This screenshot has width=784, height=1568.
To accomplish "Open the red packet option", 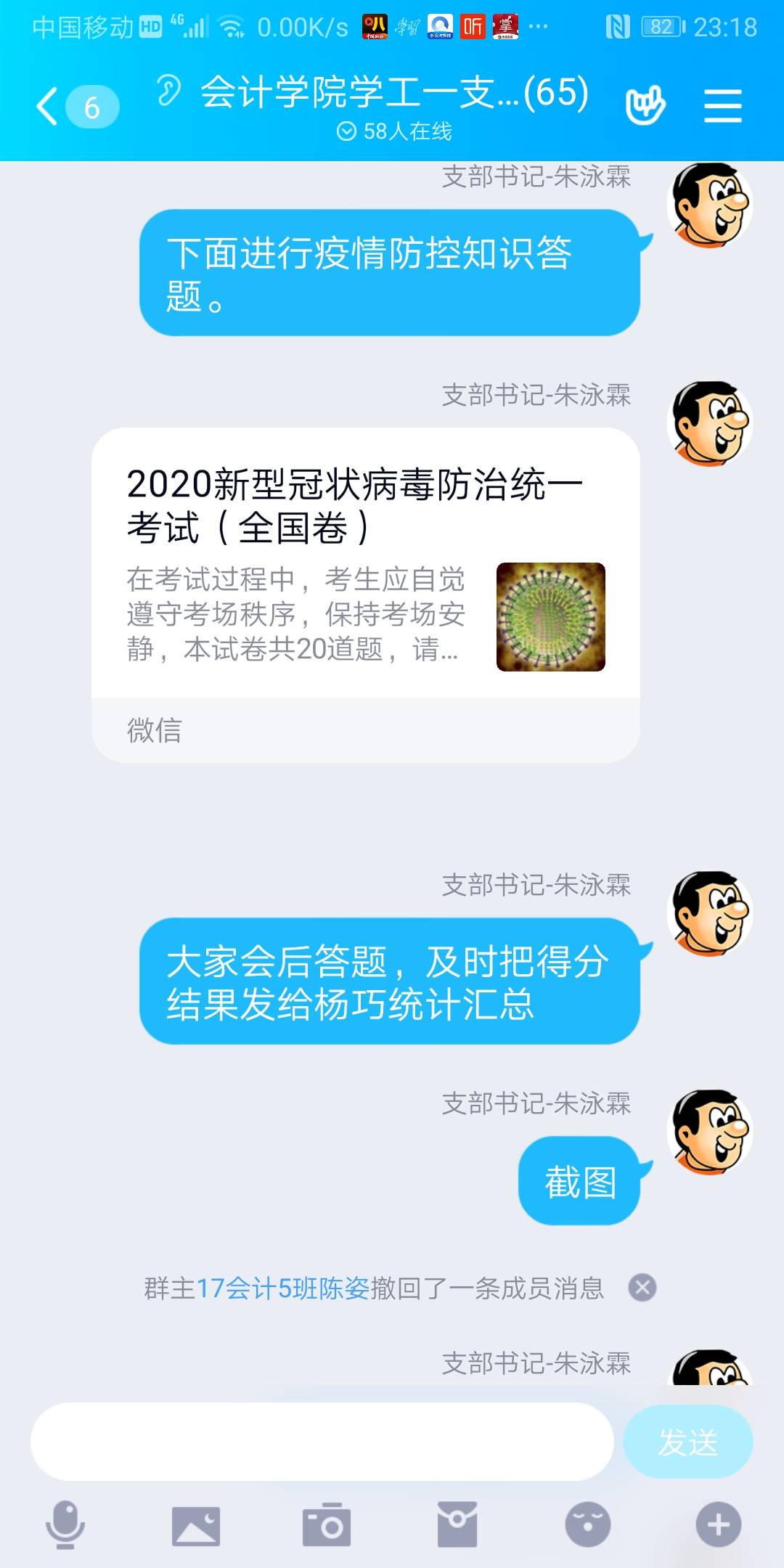I will 457,1525.
